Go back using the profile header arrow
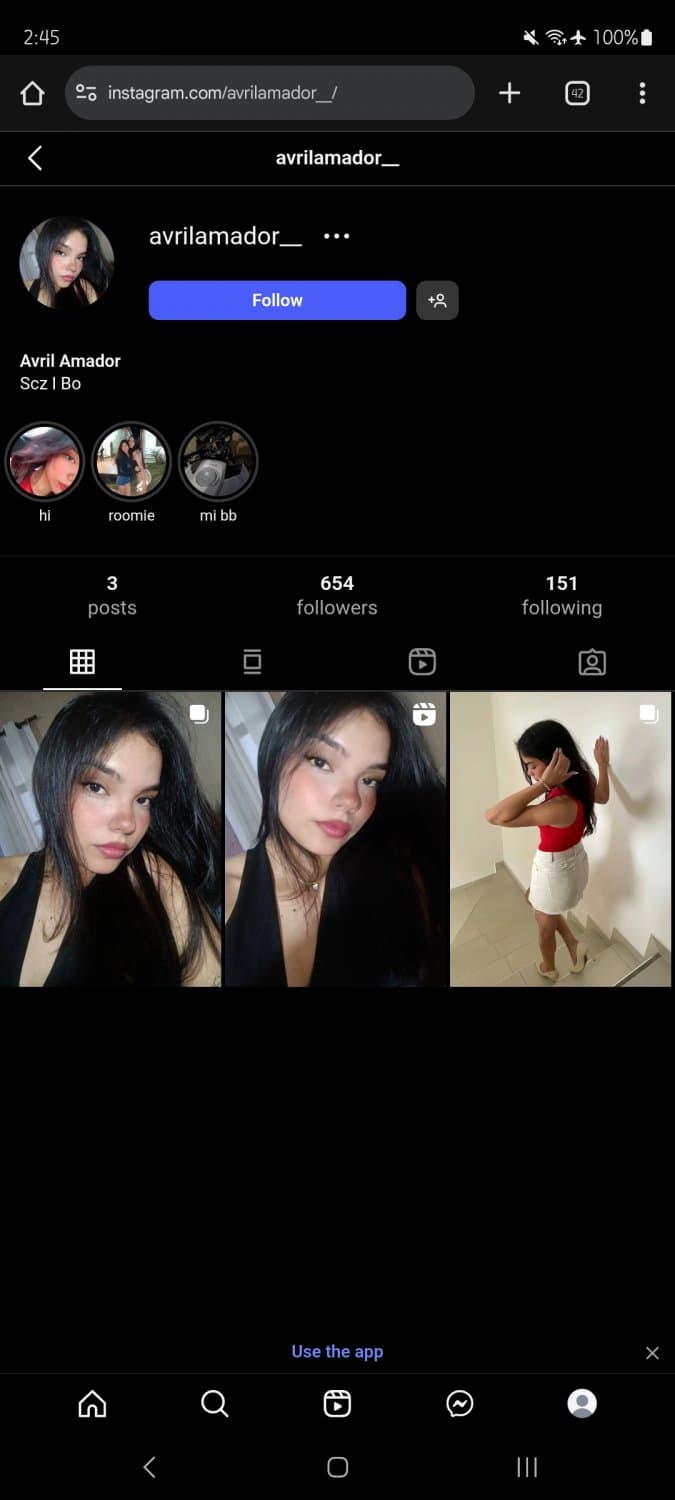This screenshot has width=675, height=1500. [35, 158]
